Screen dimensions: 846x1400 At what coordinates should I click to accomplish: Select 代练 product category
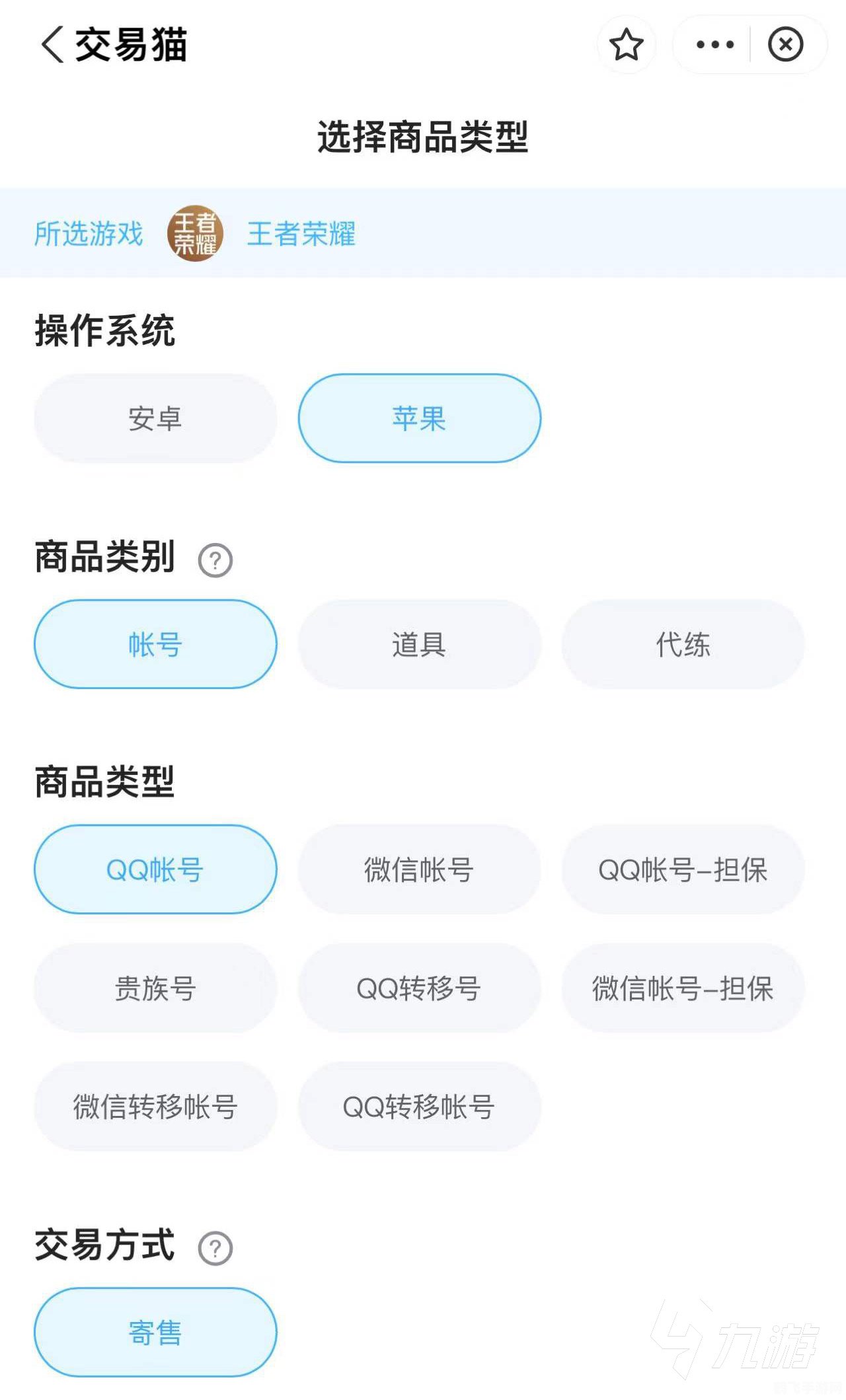(x=684, y=644)
